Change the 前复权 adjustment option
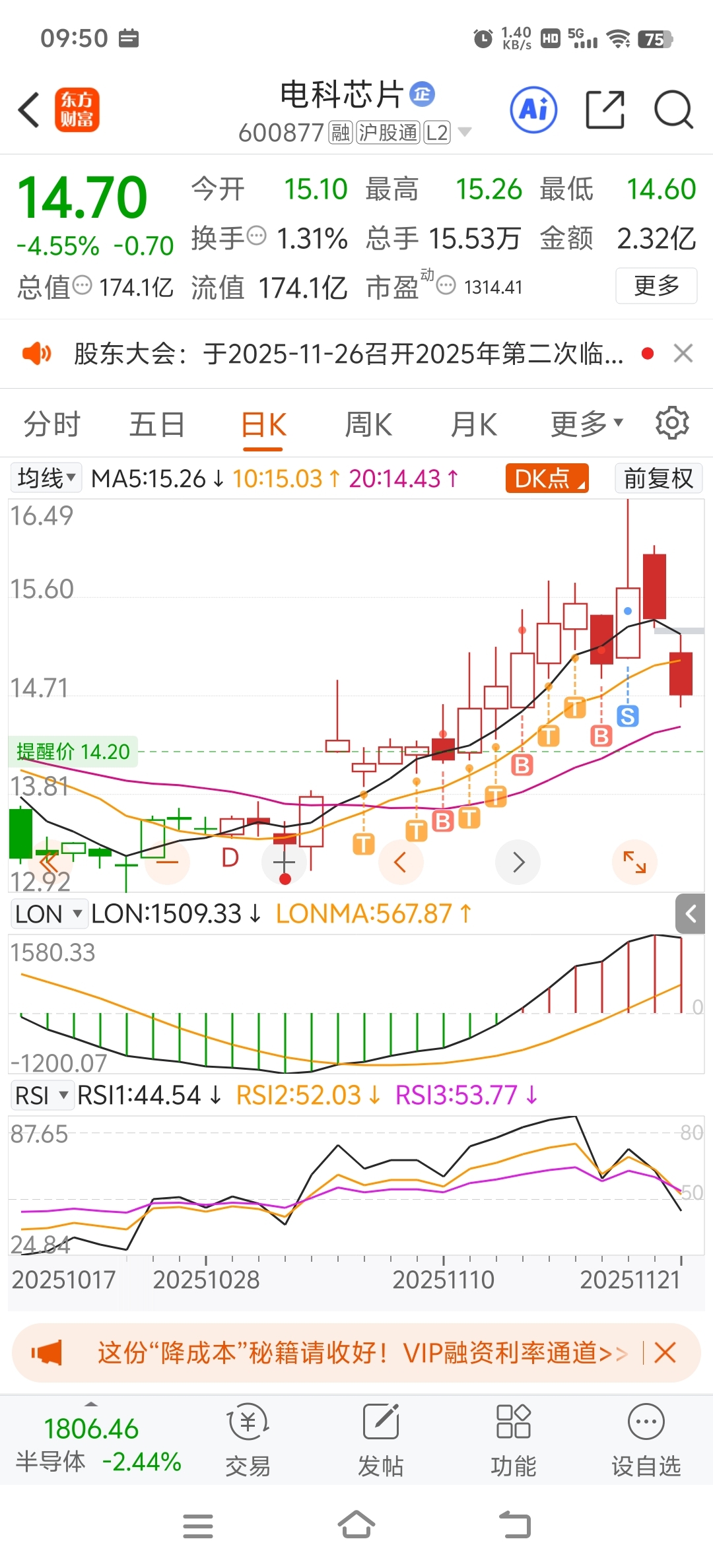 coord(658,478)
